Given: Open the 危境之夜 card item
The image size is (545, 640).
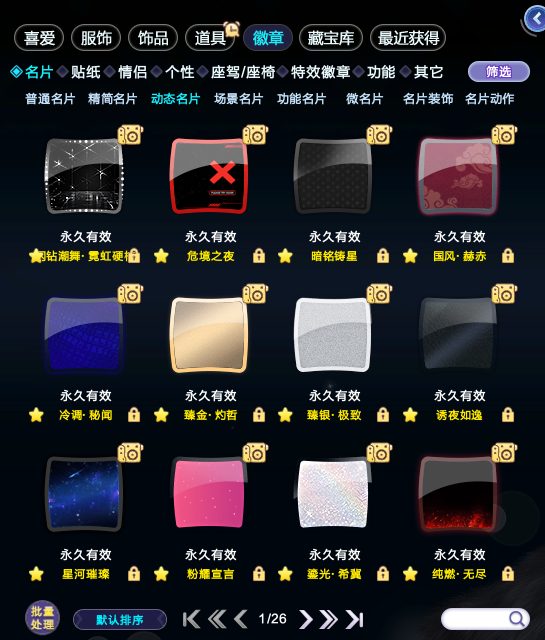Looking at the screenshot, I should [210, 176].
